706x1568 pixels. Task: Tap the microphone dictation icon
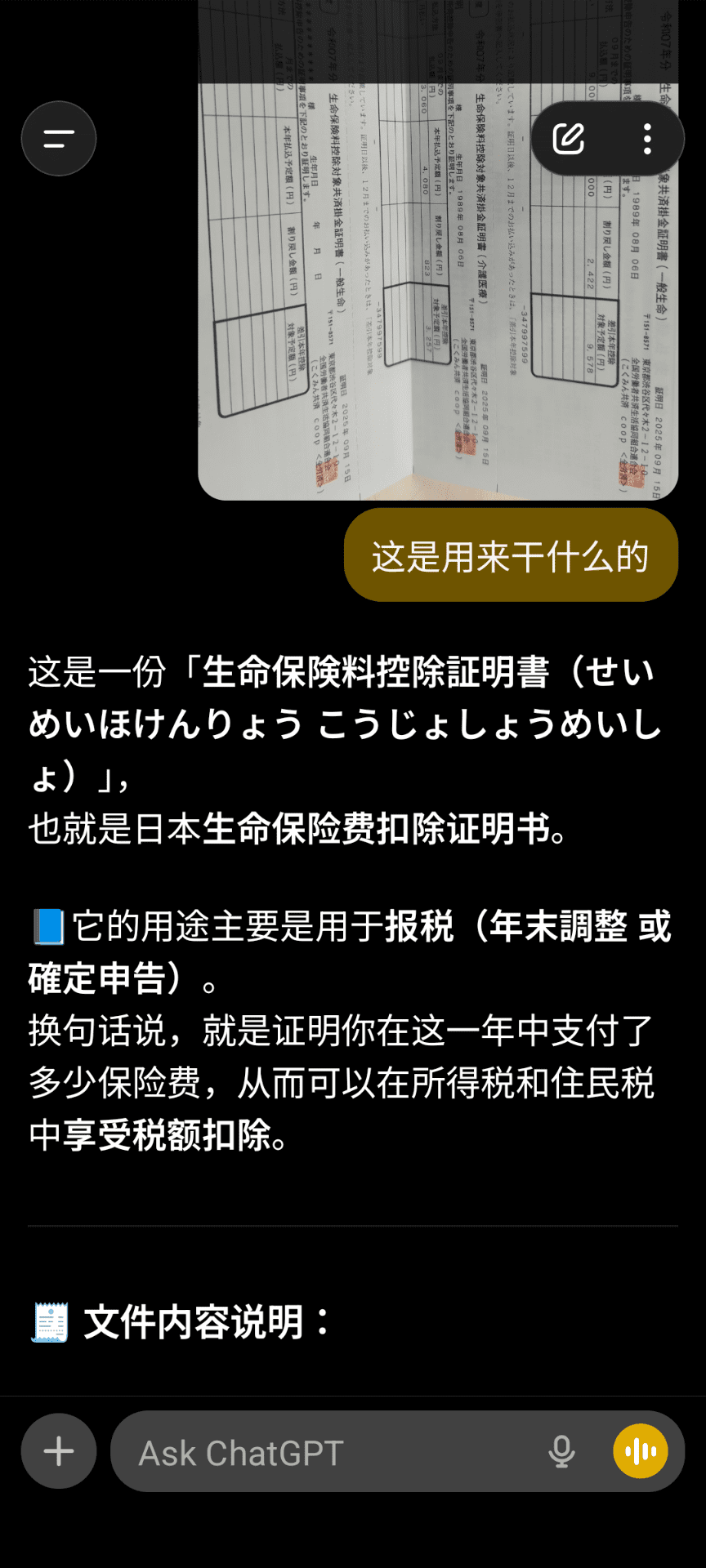(561, 1452)
